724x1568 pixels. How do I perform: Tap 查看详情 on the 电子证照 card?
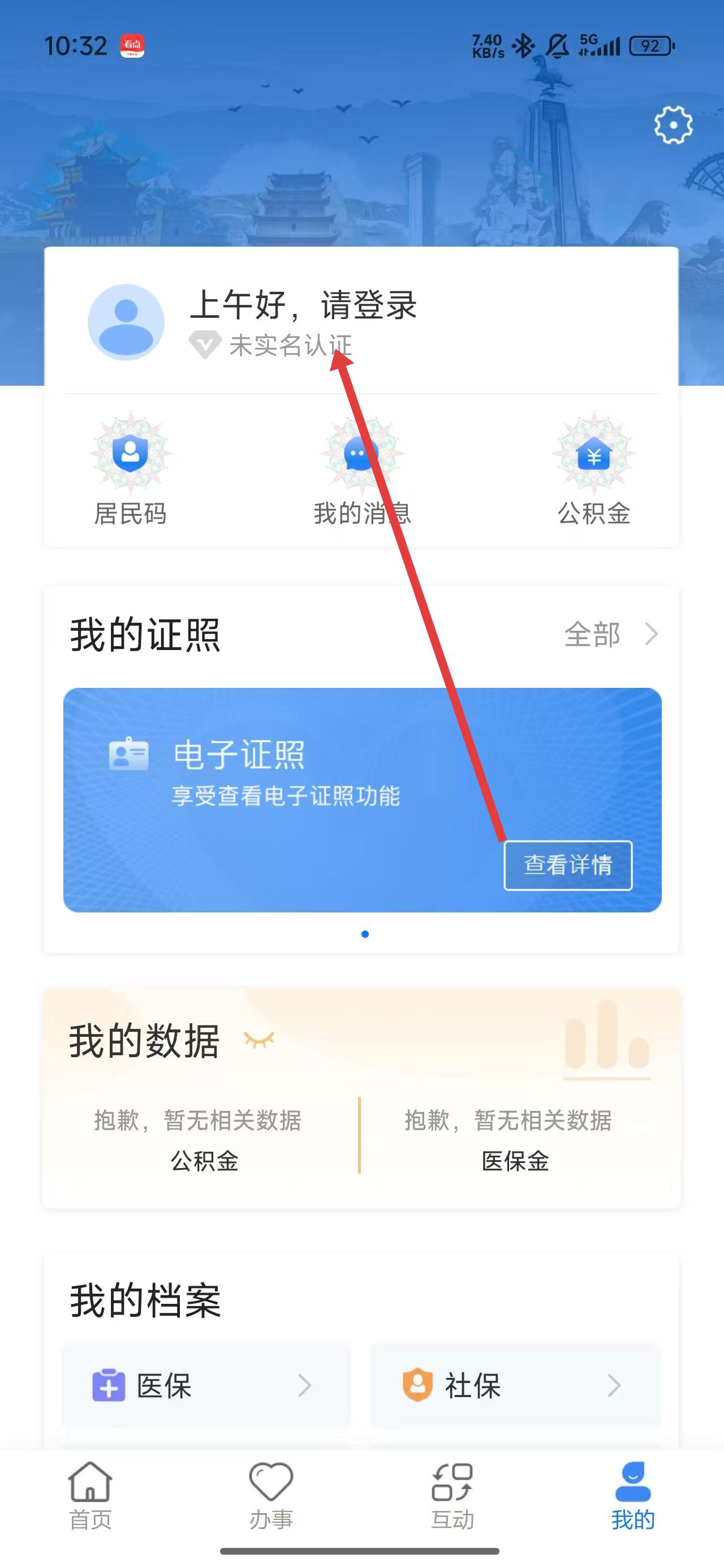tap(567, 865)
